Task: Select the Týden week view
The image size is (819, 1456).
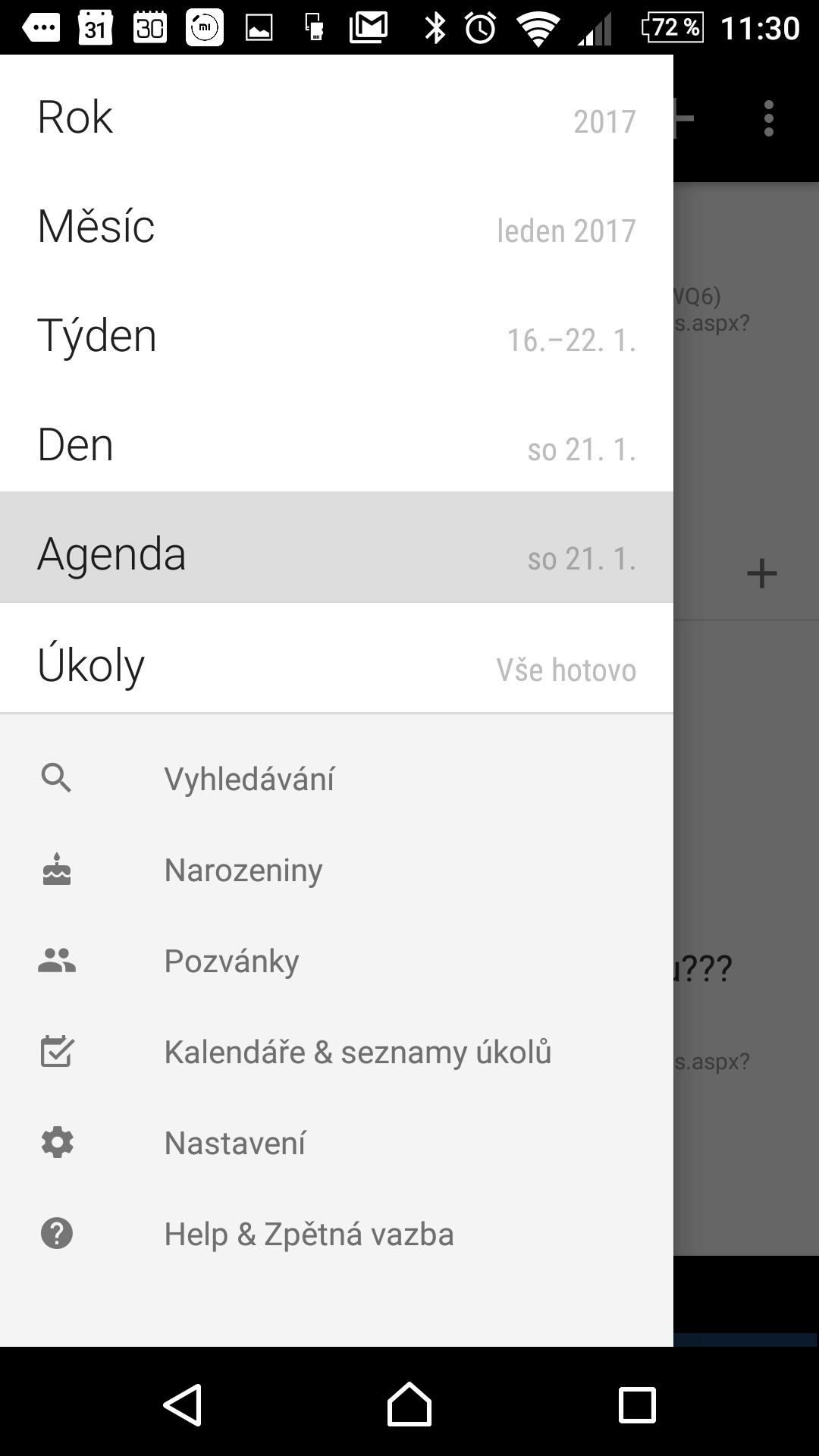Action: 337,337
